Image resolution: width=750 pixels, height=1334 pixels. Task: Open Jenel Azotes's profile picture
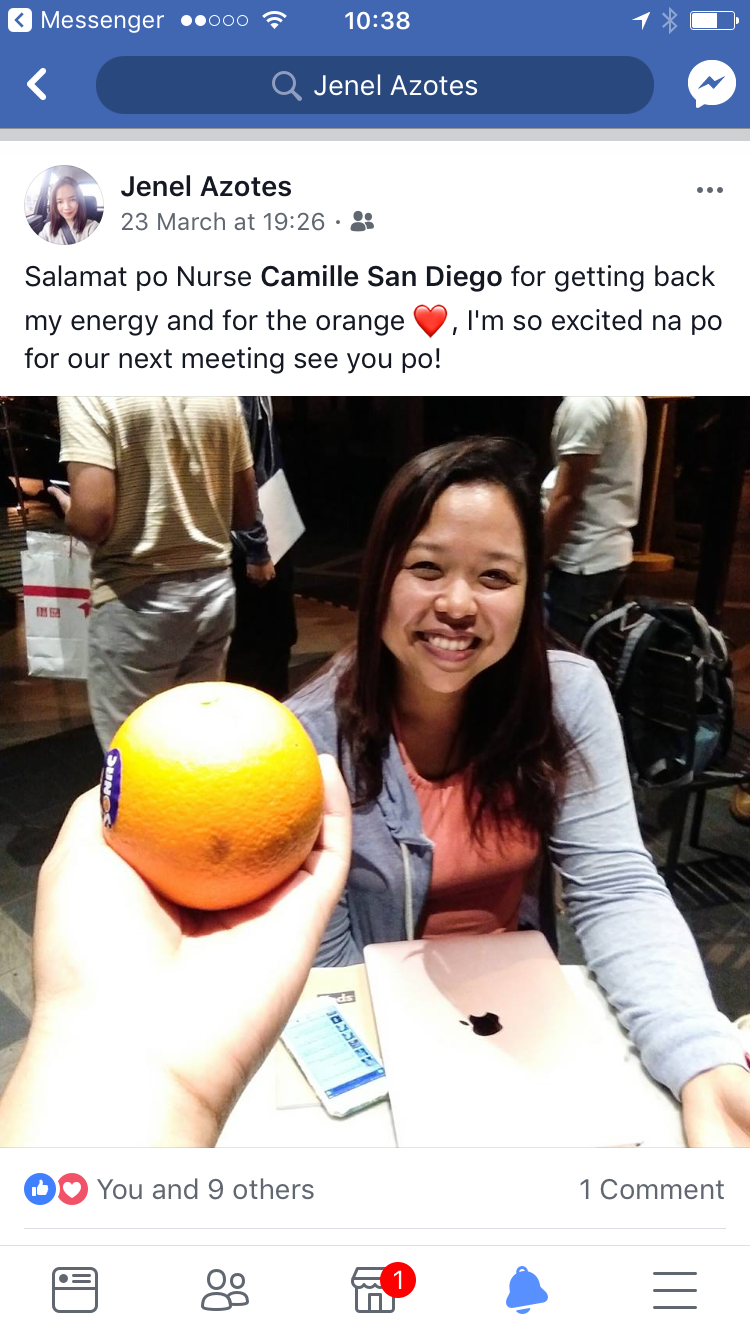coord(64,205)
